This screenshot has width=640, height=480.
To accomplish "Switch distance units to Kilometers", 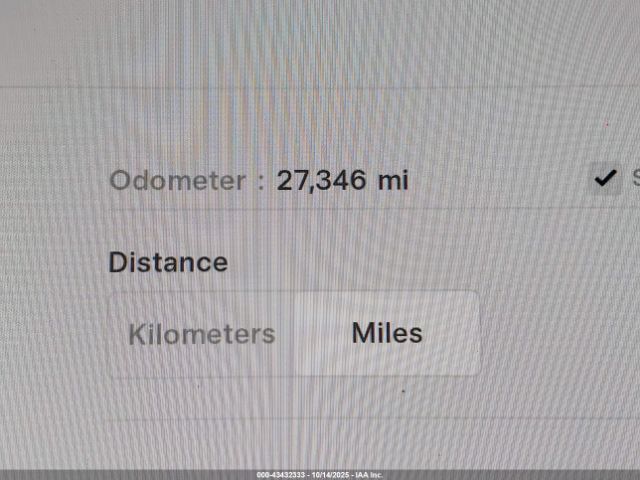I will tap(201, 334).
